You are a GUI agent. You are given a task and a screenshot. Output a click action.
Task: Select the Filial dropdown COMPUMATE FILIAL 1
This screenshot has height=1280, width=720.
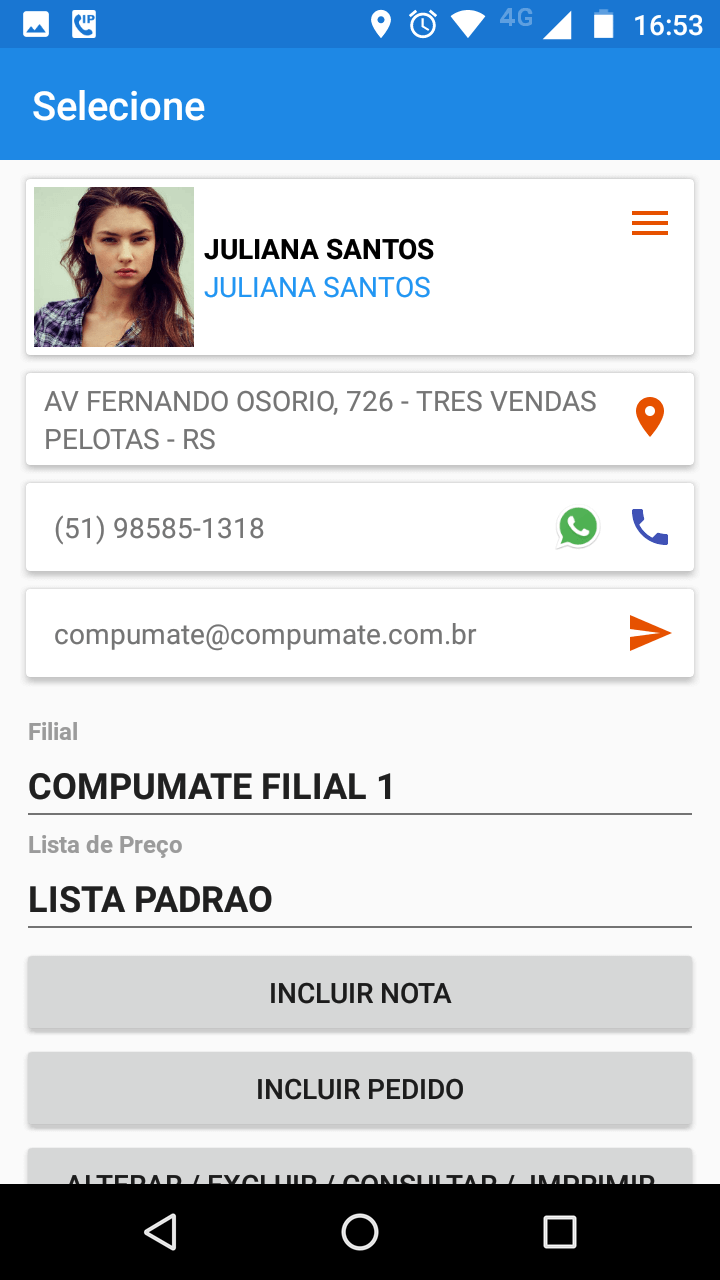coord(360,787)
